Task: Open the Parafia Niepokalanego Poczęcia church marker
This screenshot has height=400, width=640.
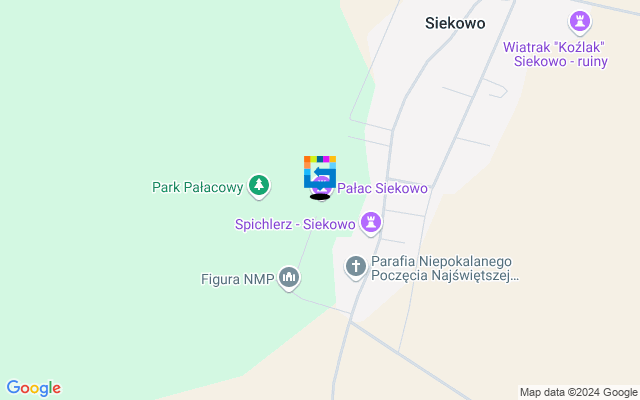Action: [x=355, y=266]
